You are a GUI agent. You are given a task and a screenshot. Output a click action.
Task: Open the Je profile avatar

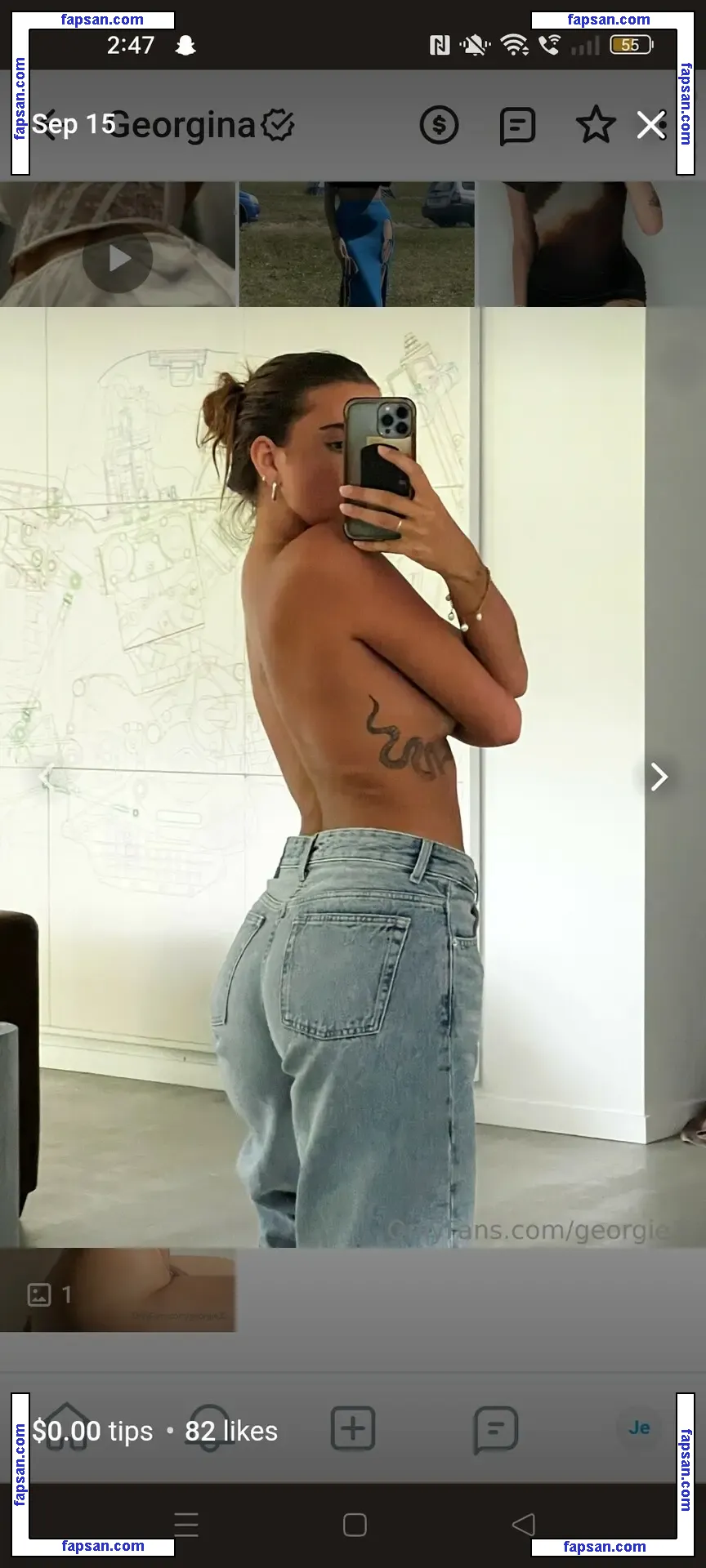pos(639,1428)
